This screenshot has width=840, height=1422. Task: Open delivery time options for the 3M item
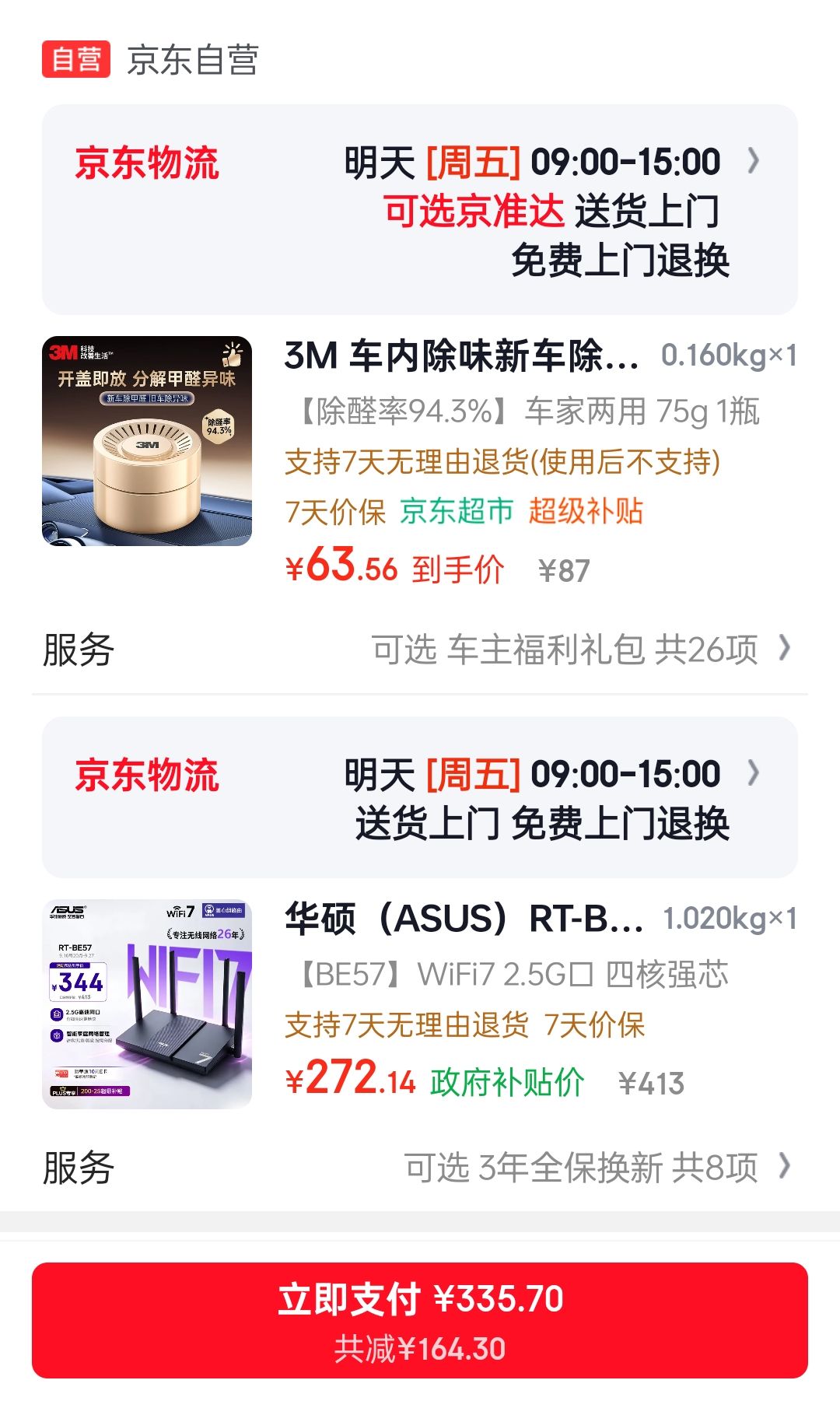(420, 209)
